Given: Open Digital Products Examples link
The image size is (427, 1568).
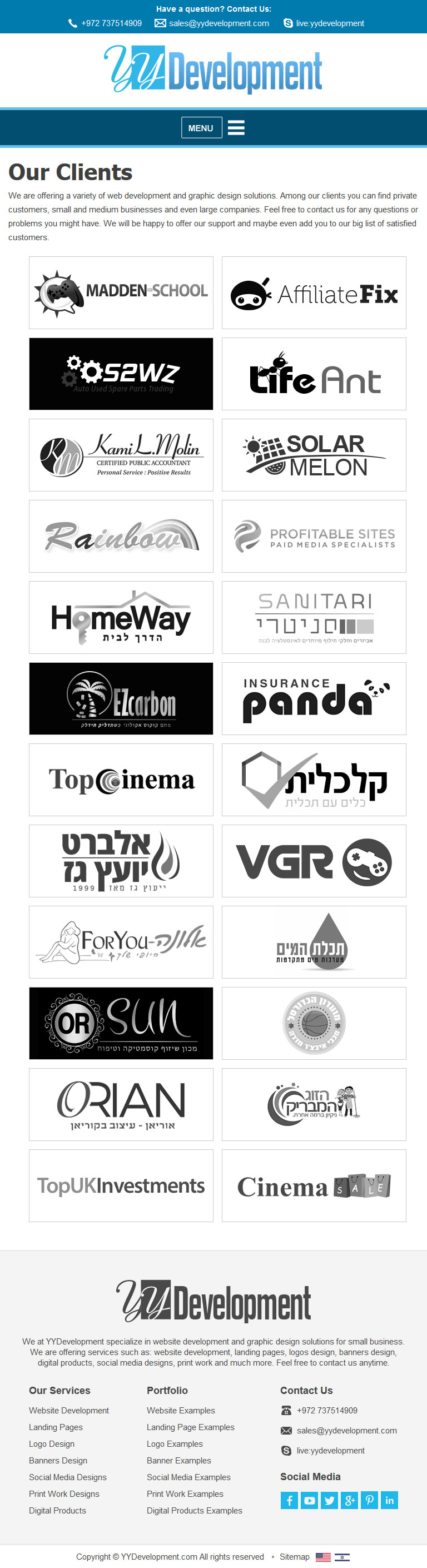Looking at the screenshot, I should [x=194, y=1510].
